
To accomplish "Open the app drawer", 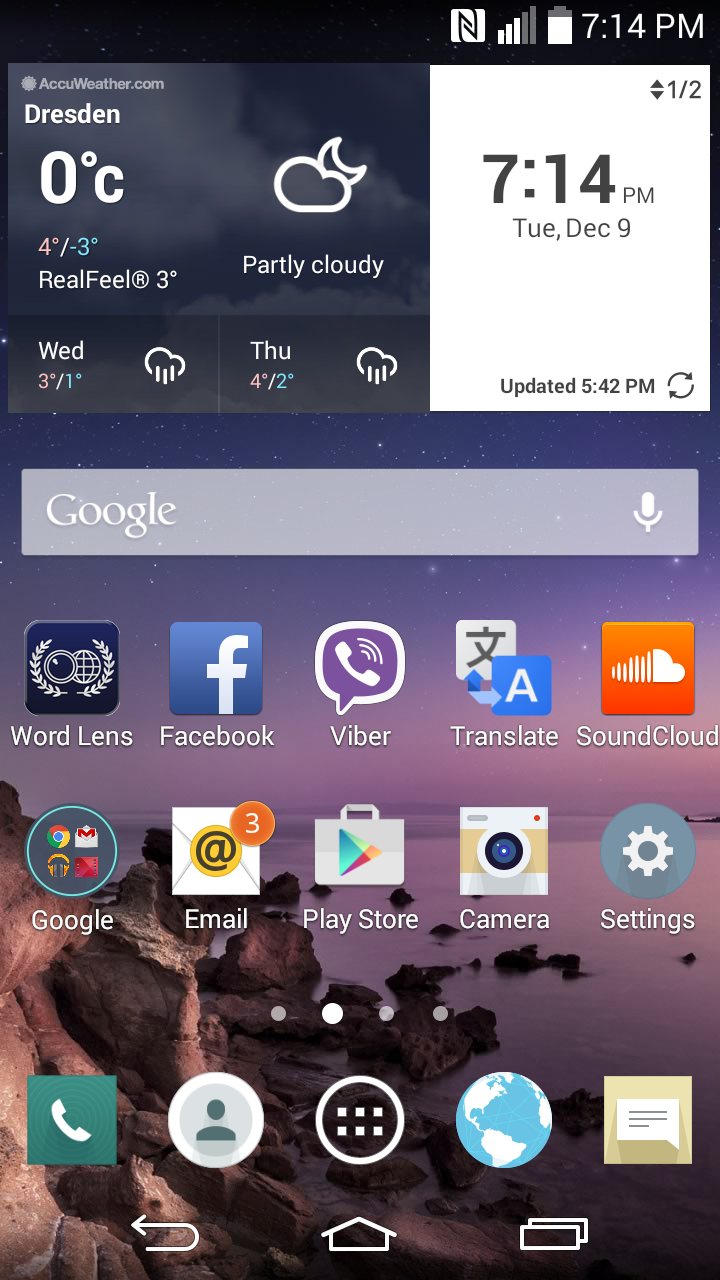I will [360, 1120].
